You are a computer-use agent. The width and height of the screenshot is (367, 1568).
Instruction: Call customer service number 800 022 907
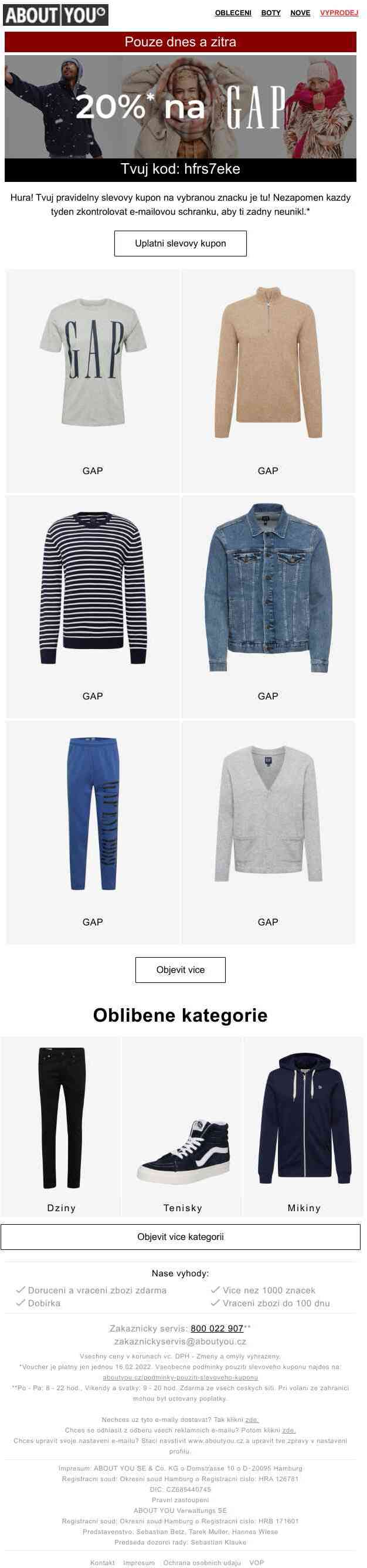216,1328
